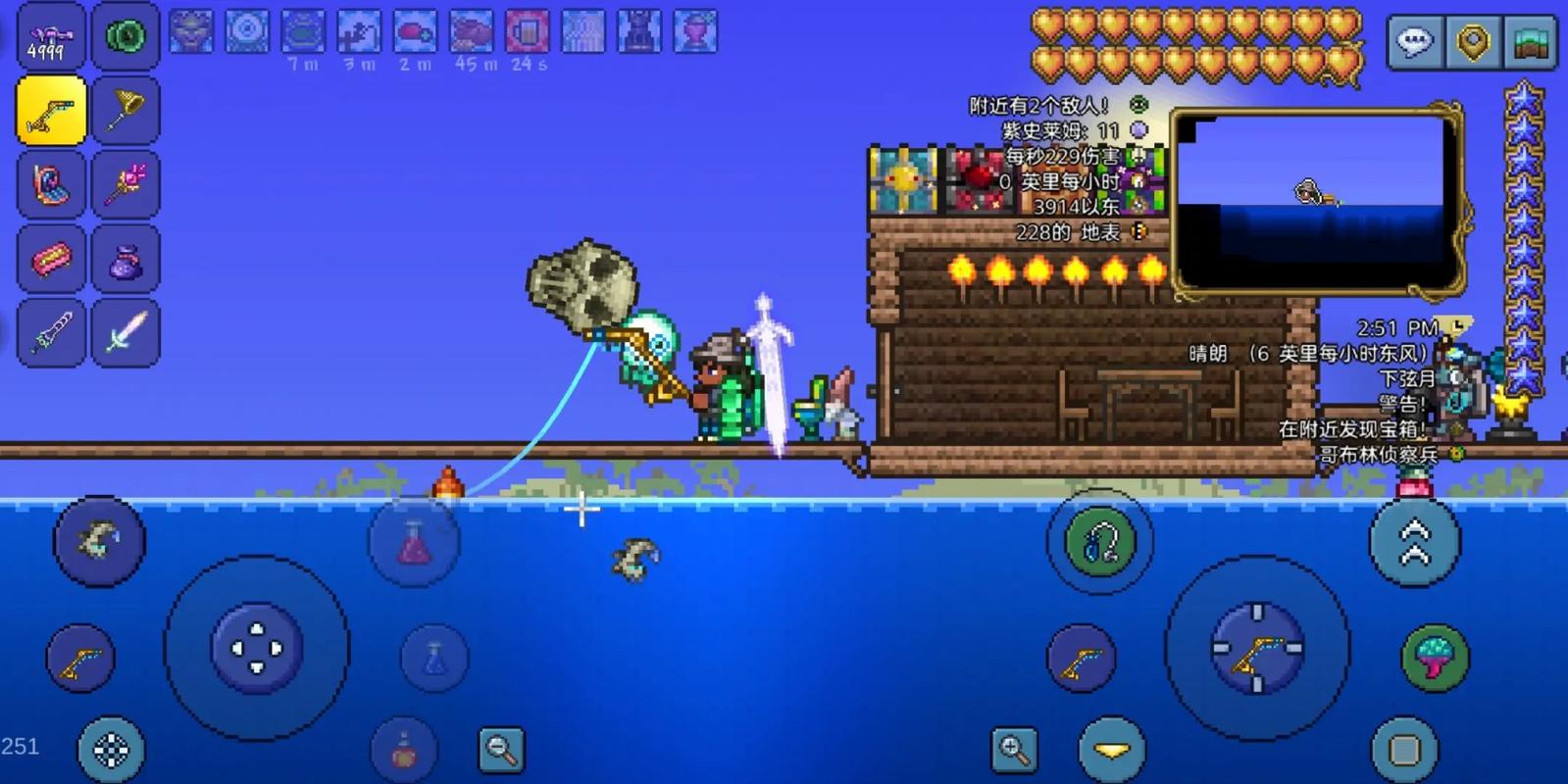Image resolution: width=1568 pixels, height=784 pixels.
Task: Tap the square button at bottom right corner
Action: [1404, 750]
